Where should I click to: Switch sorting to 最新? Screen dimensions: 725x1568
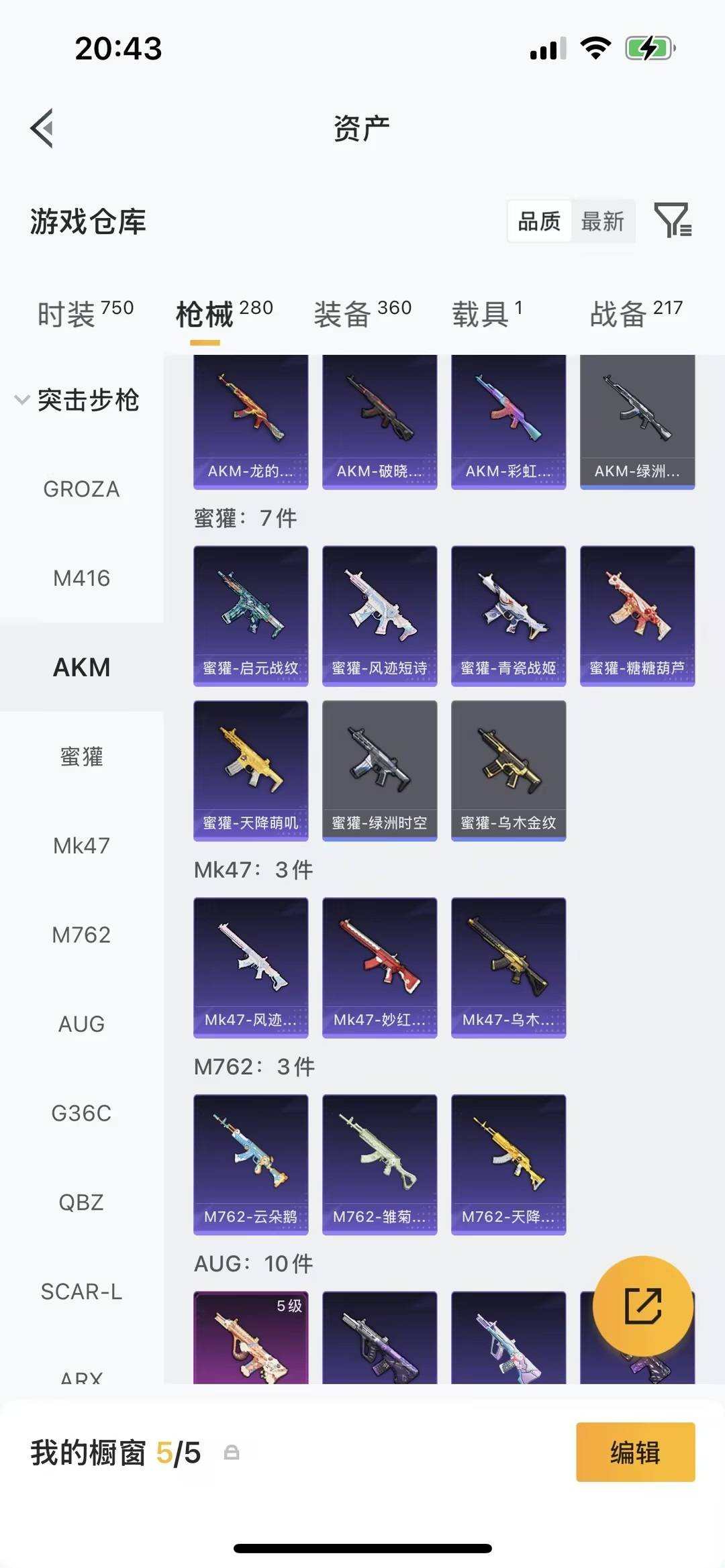603,221
